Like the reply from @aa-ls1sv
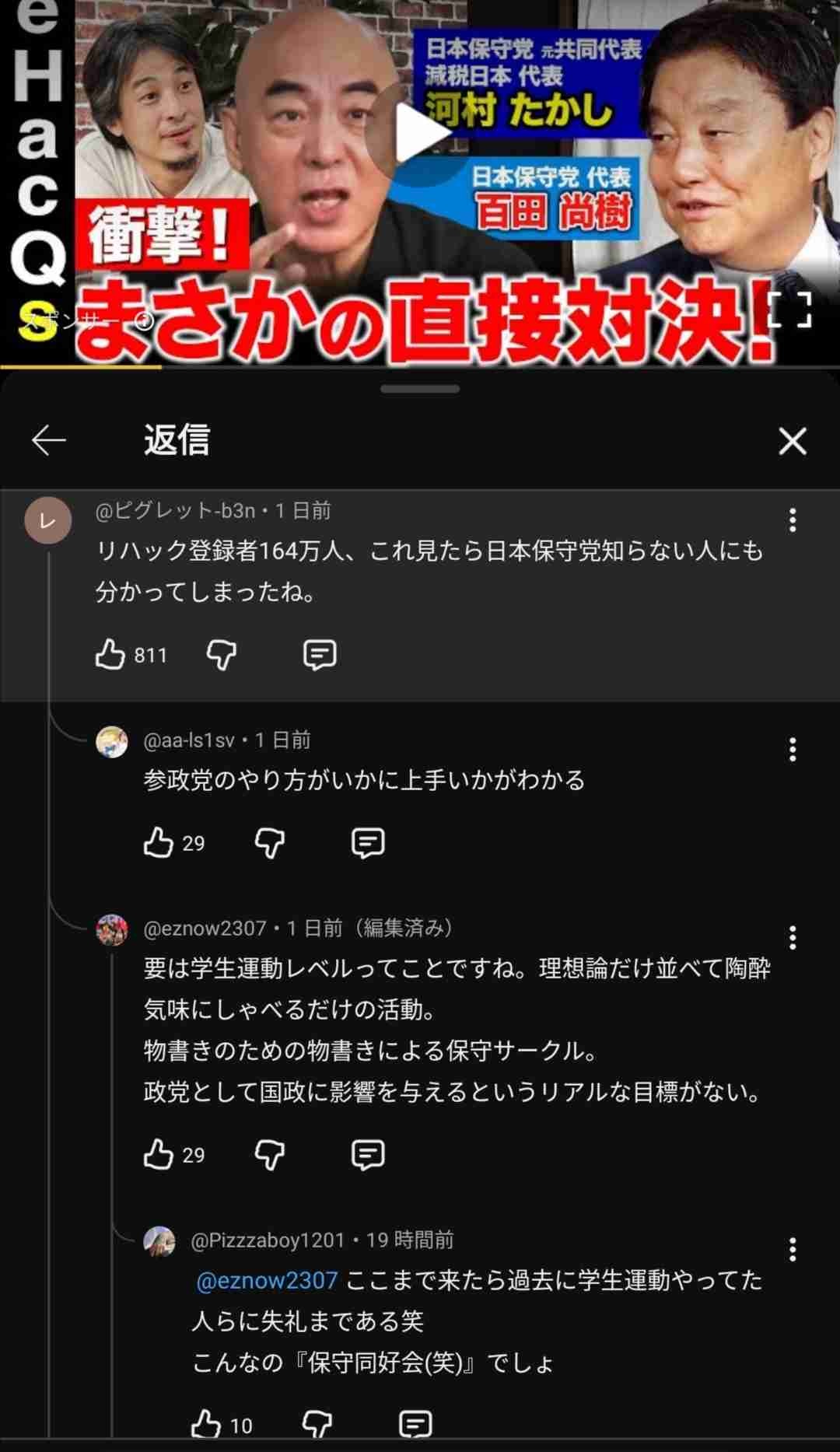 pyautogui.click(x=159, y=843)
